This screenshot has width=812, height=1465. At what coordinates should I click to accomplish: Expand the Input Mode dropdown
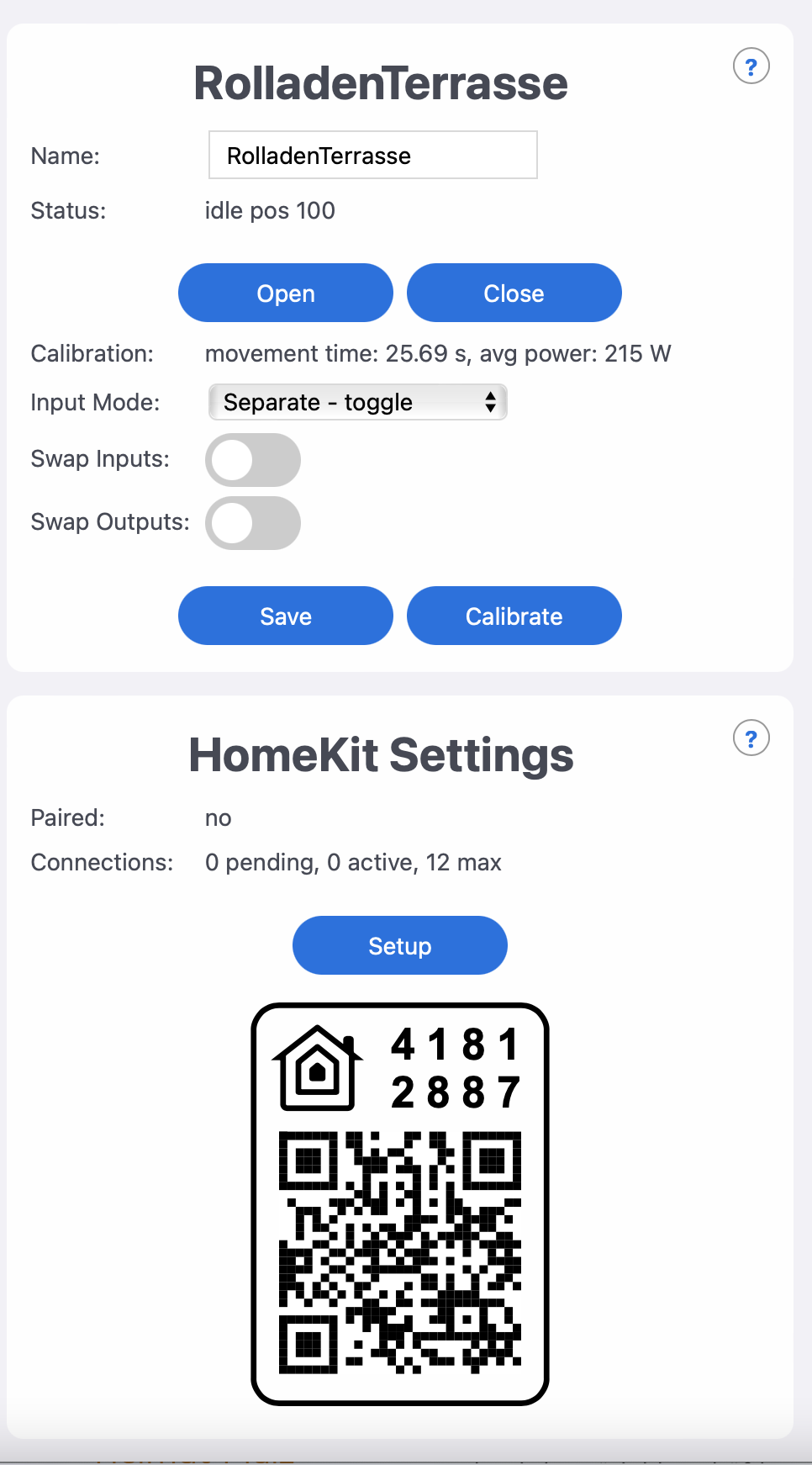tap(357, 402)
